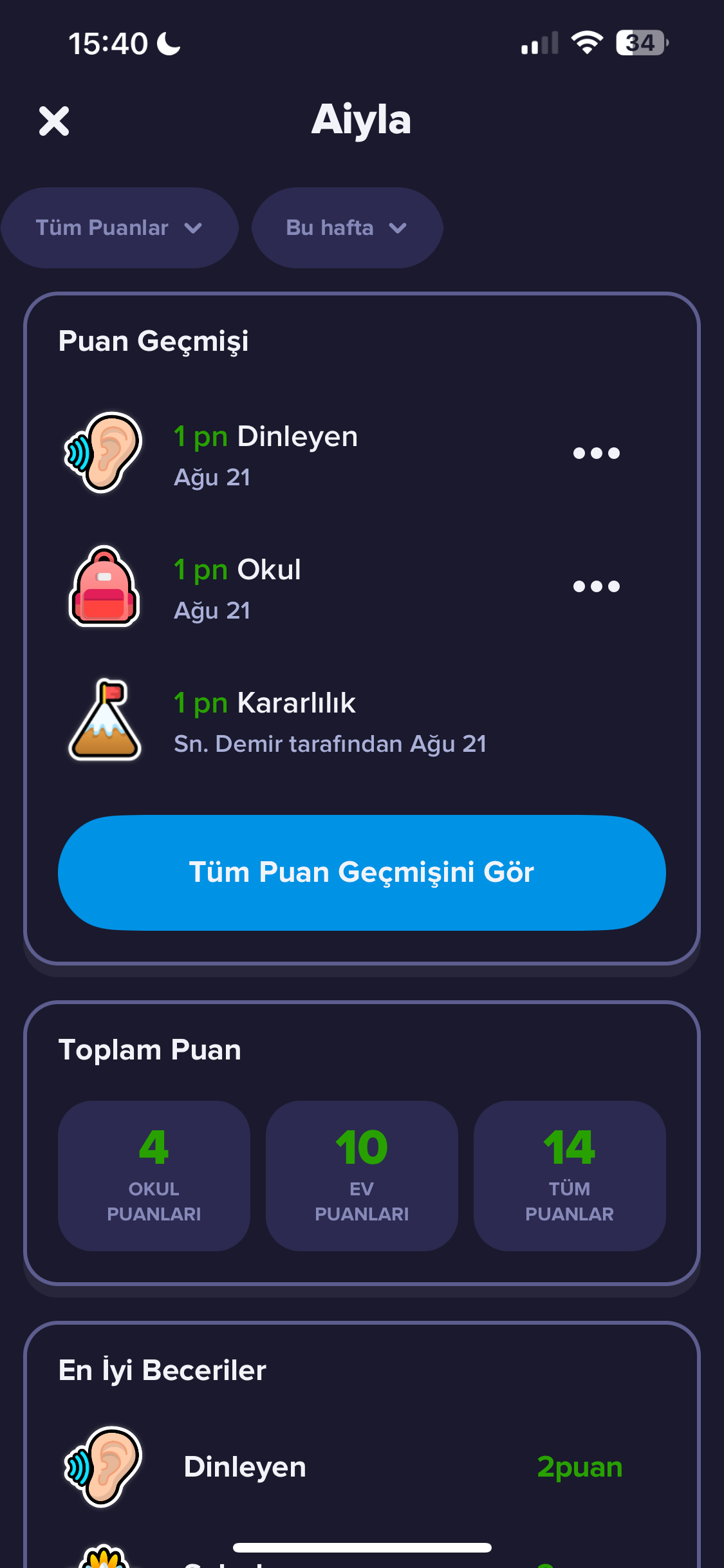Viewport: 724px width, 1568px height.
Task: Tap the battery indicator showing 34
Action: point(641,42)
